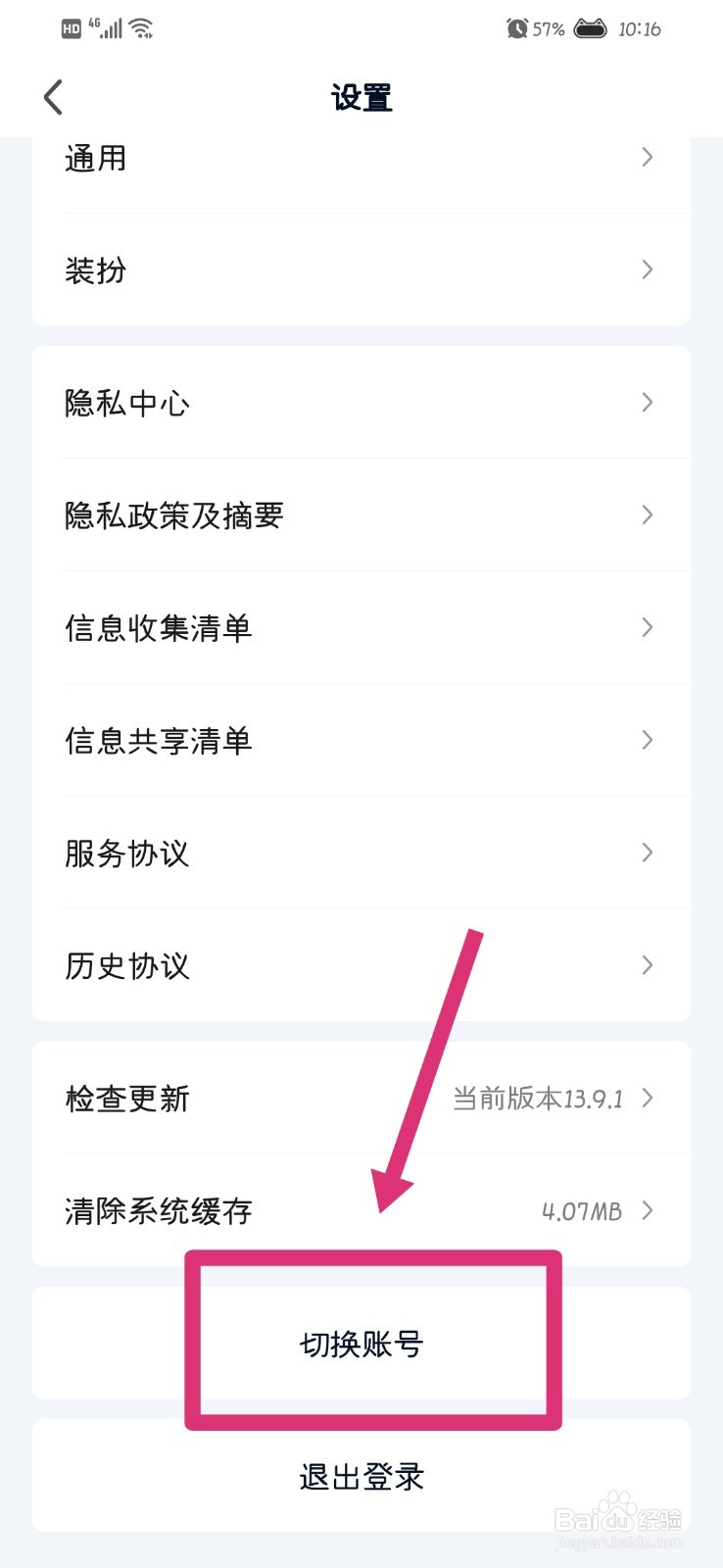Open the 装扮 customization settings

point(94,269)
